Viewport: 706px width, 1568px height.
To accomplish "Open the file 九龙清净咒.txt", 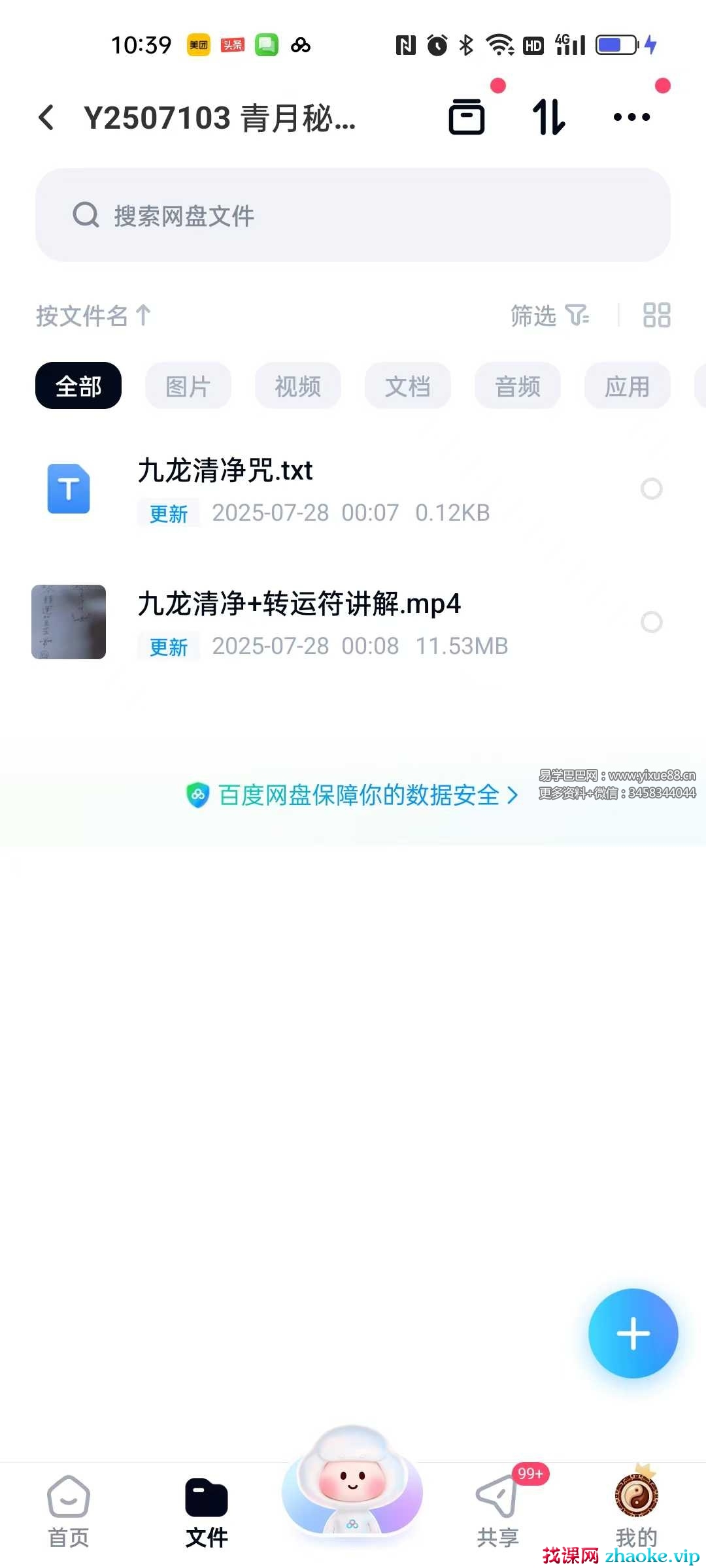I will tap(225, 471).
